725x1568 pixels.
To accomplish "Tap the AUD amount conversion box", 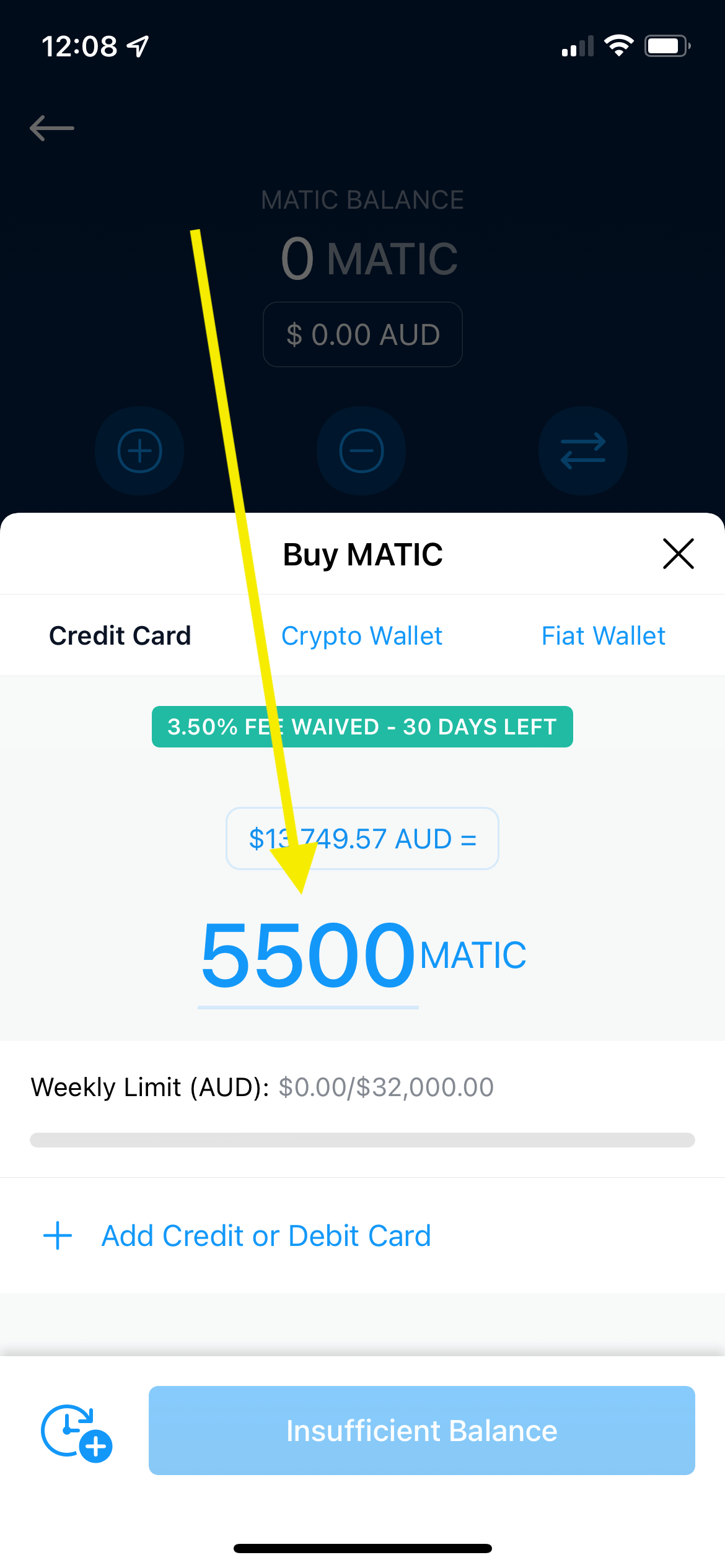I will (362, 838).
